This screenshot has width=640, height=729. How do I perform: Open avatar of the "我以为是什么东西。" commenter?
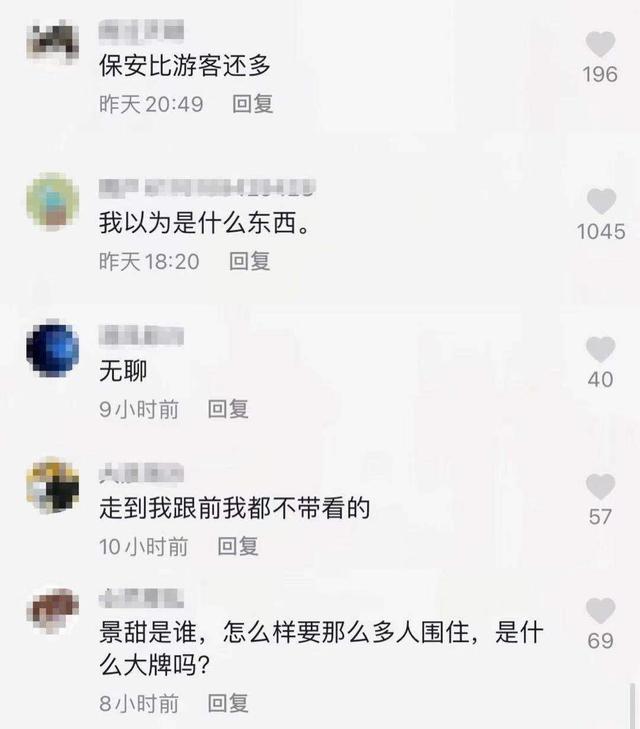(52, 201)
